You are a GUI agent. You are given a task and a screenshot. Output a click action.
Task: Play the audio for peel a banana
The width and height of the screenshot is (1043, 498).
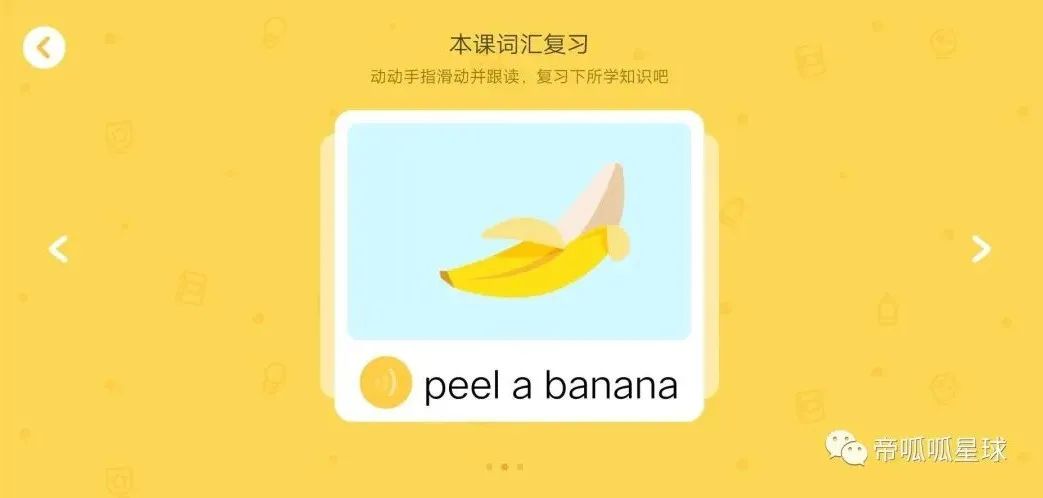(x=385, y=382)
